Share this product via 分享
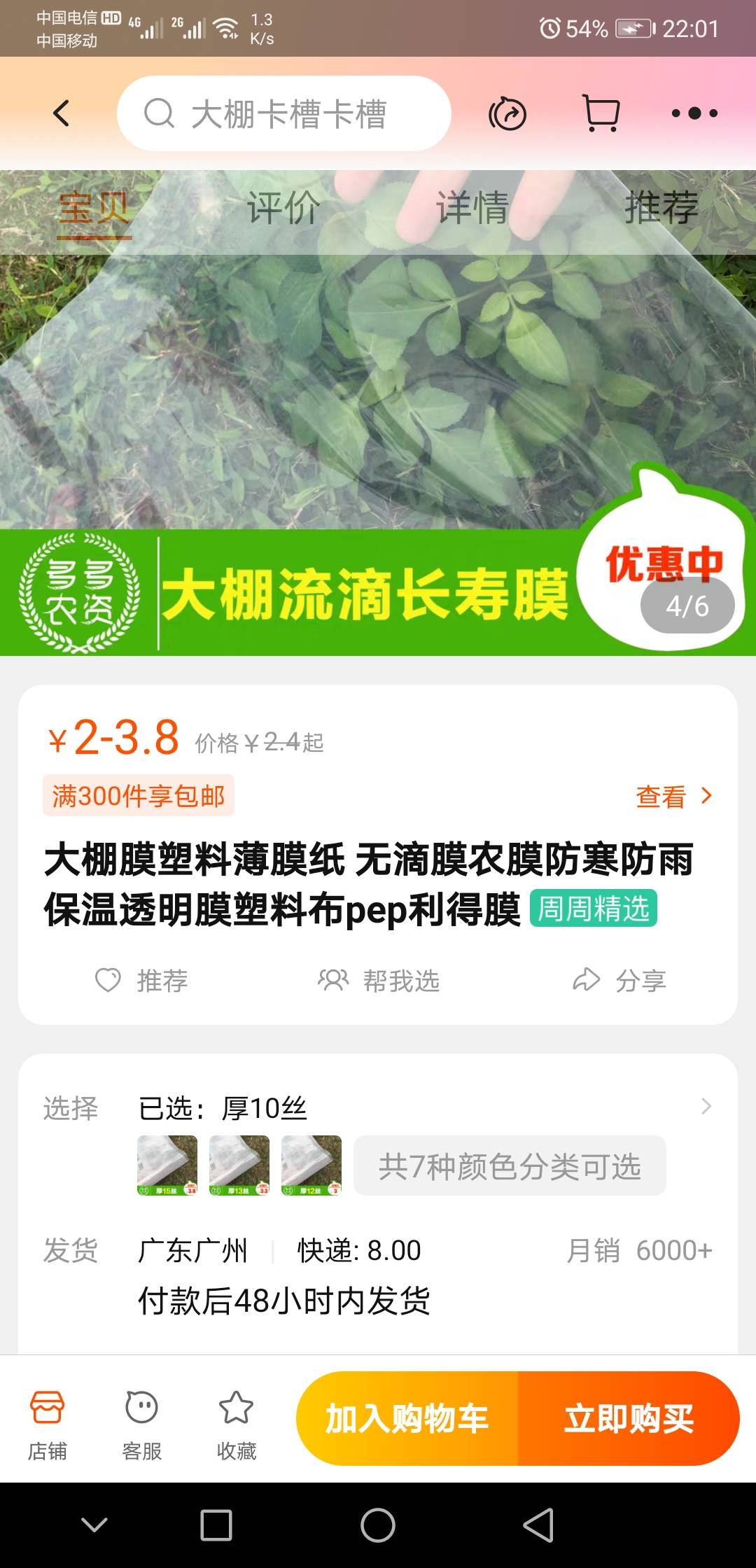This screenshot has width=756, height=1568. 619,980
